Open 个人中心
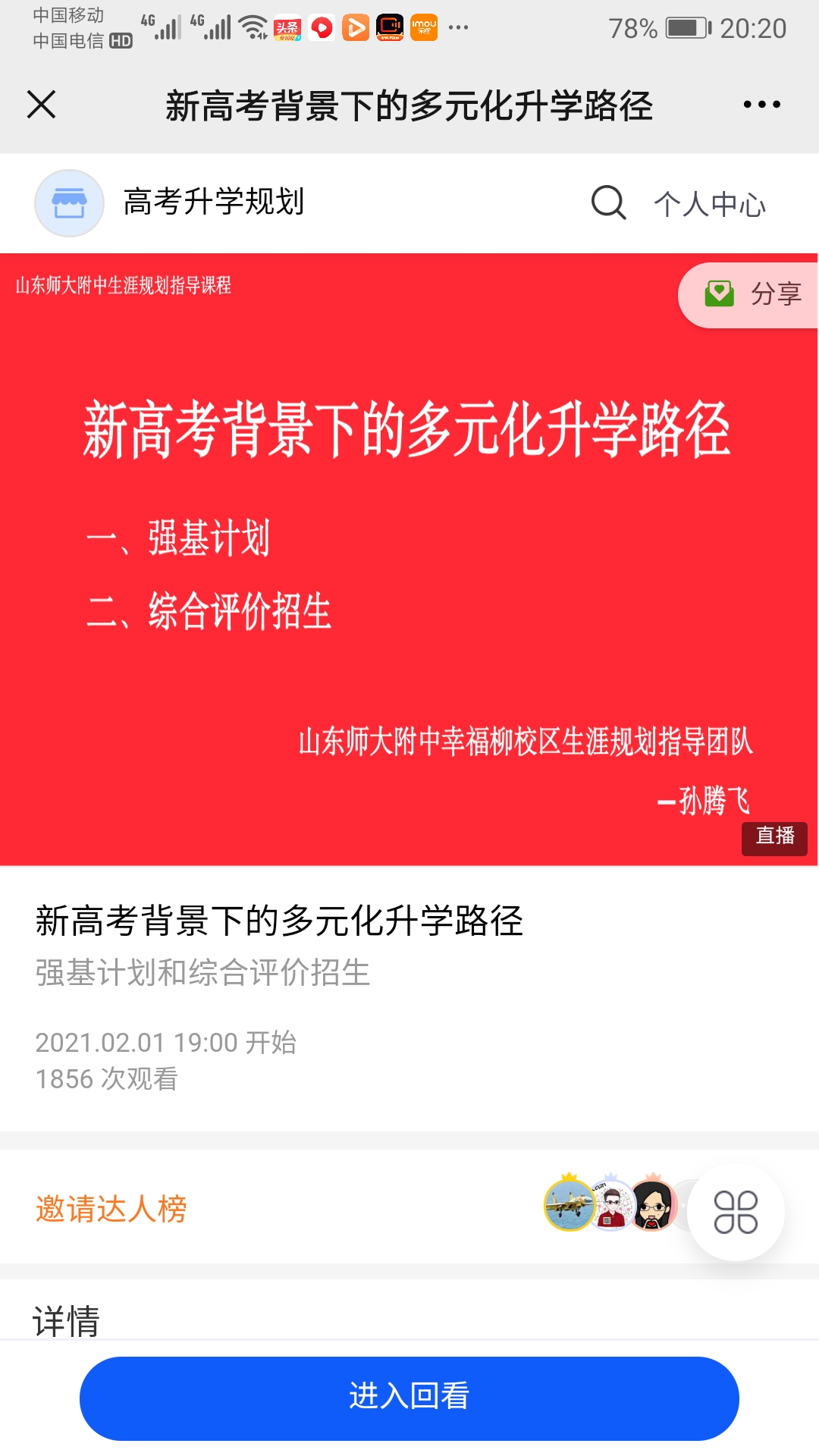819x1456 pixels. coord(710,204)
